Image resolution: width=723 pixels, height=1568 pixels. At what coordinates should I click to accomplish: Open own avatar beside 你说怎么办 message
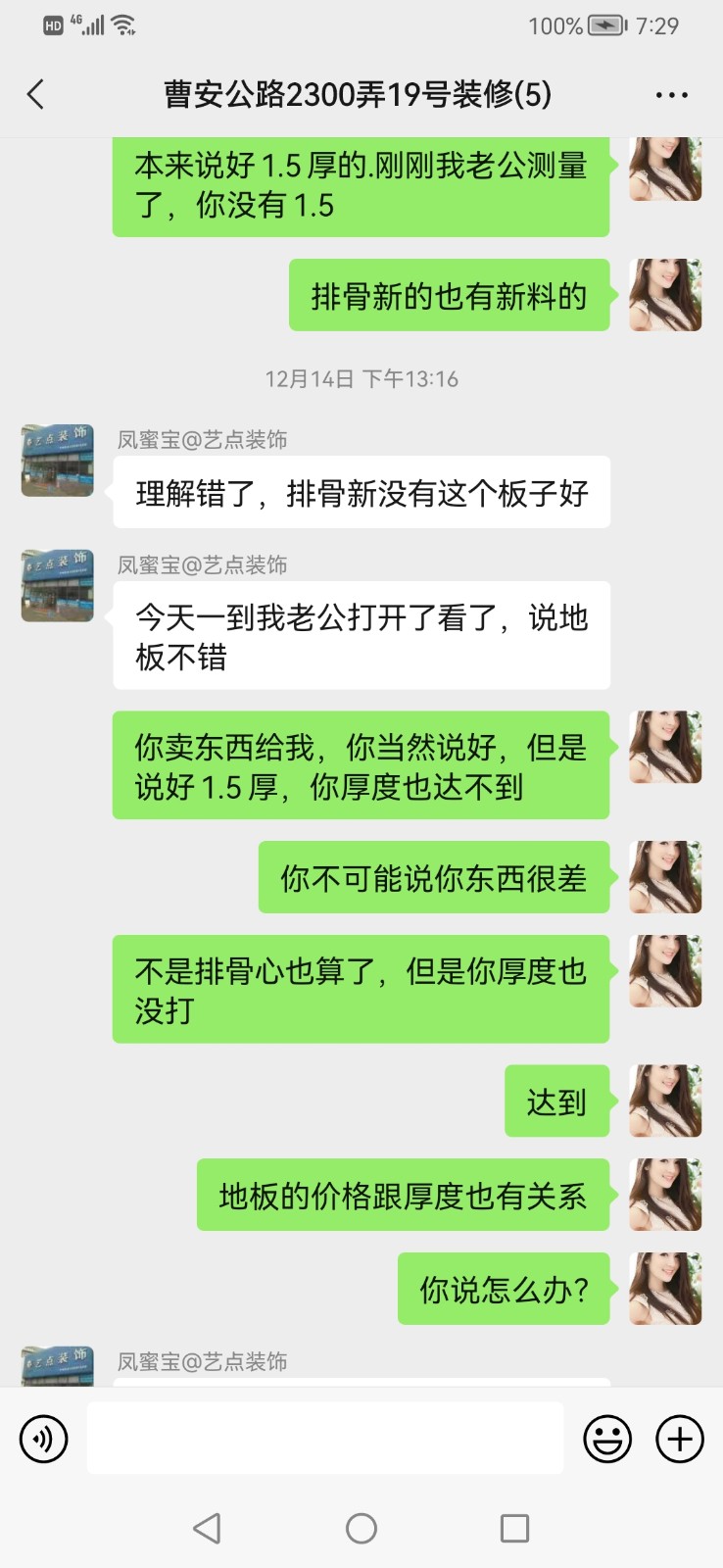point(665,1289)
